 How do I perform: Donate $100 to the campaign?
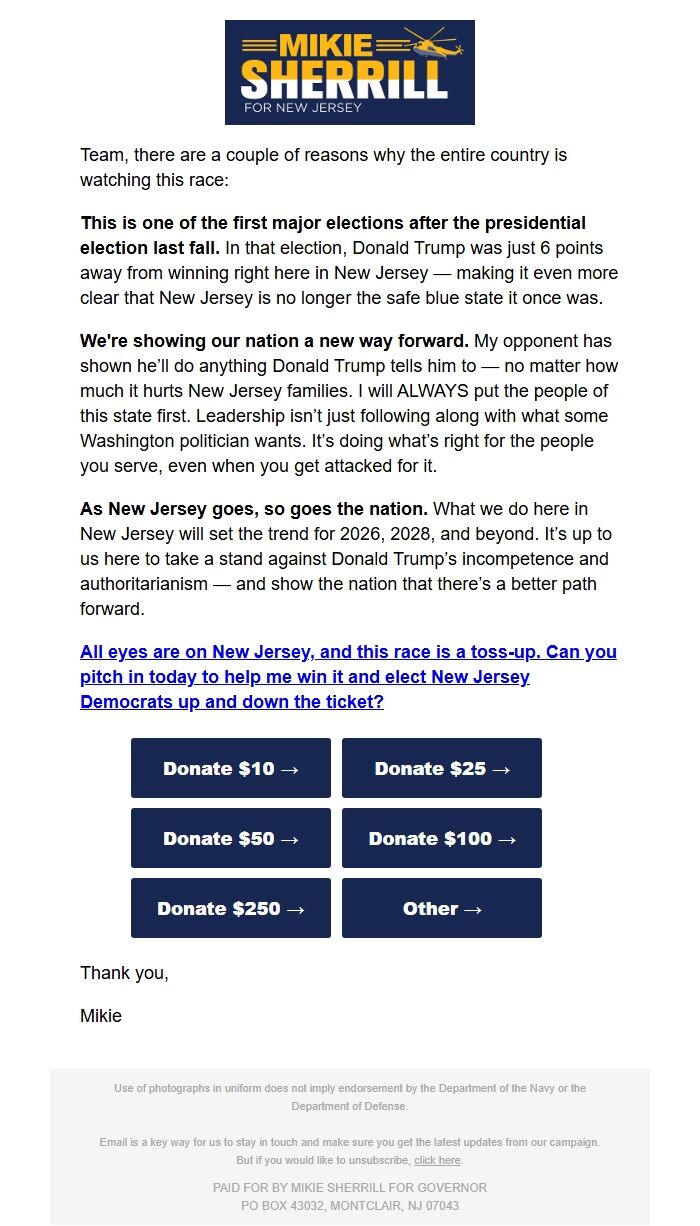(x=442, y=838)
